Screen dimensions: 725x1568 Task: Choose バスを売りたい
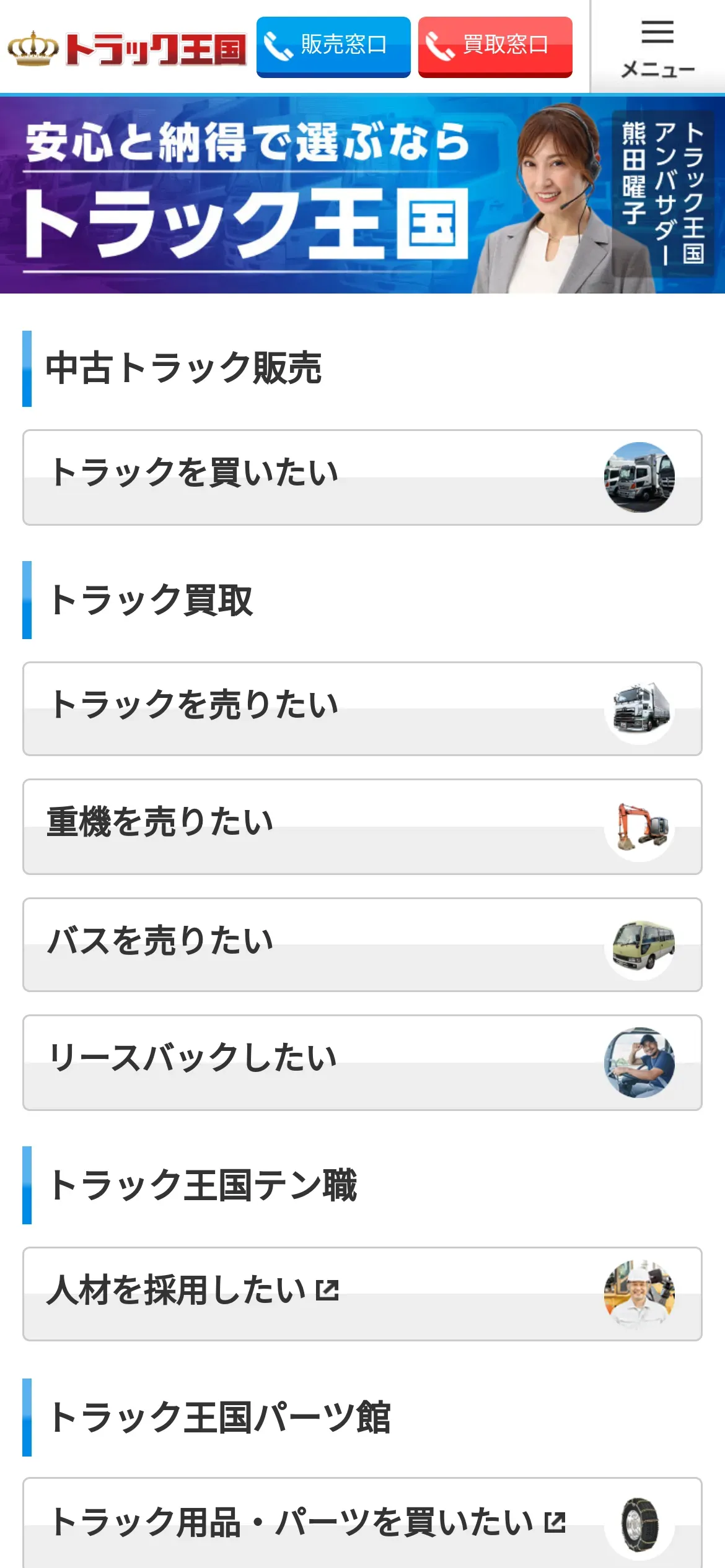pyautogui.click(x=362, y=944)
